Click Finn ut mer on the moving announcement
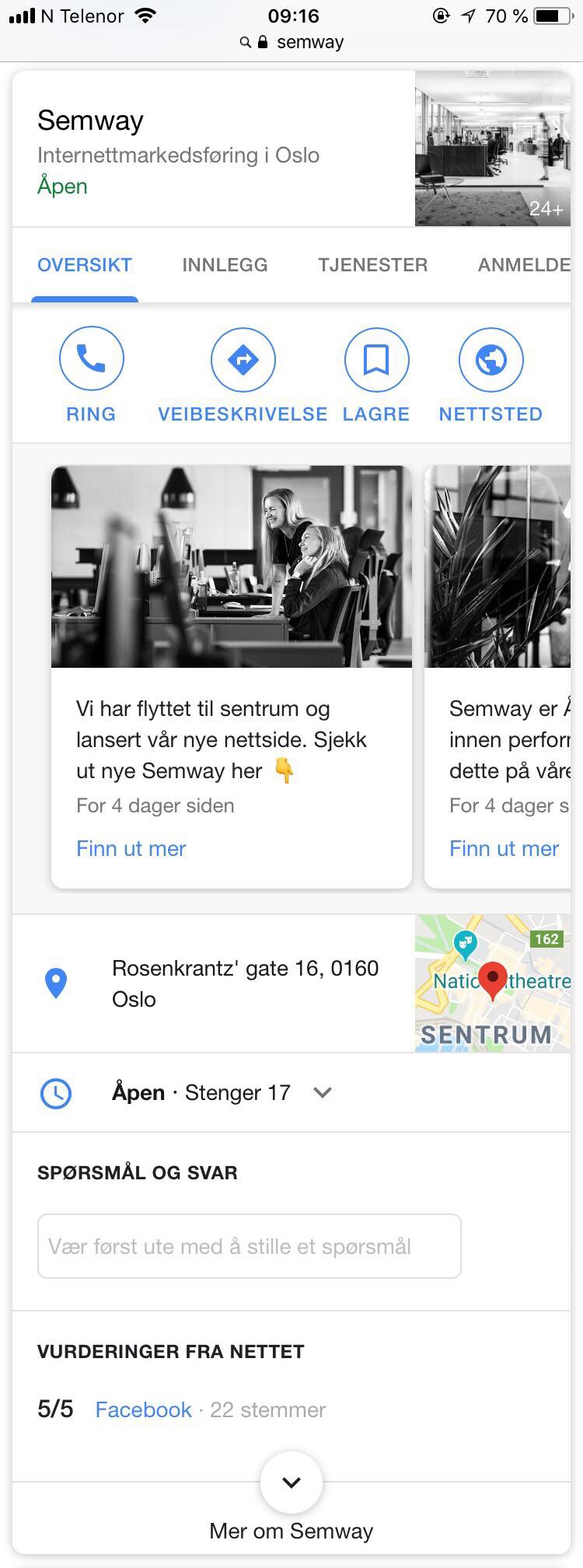Image resolution: width=583 pixels, height=1568 pixels. coord(131,848)
